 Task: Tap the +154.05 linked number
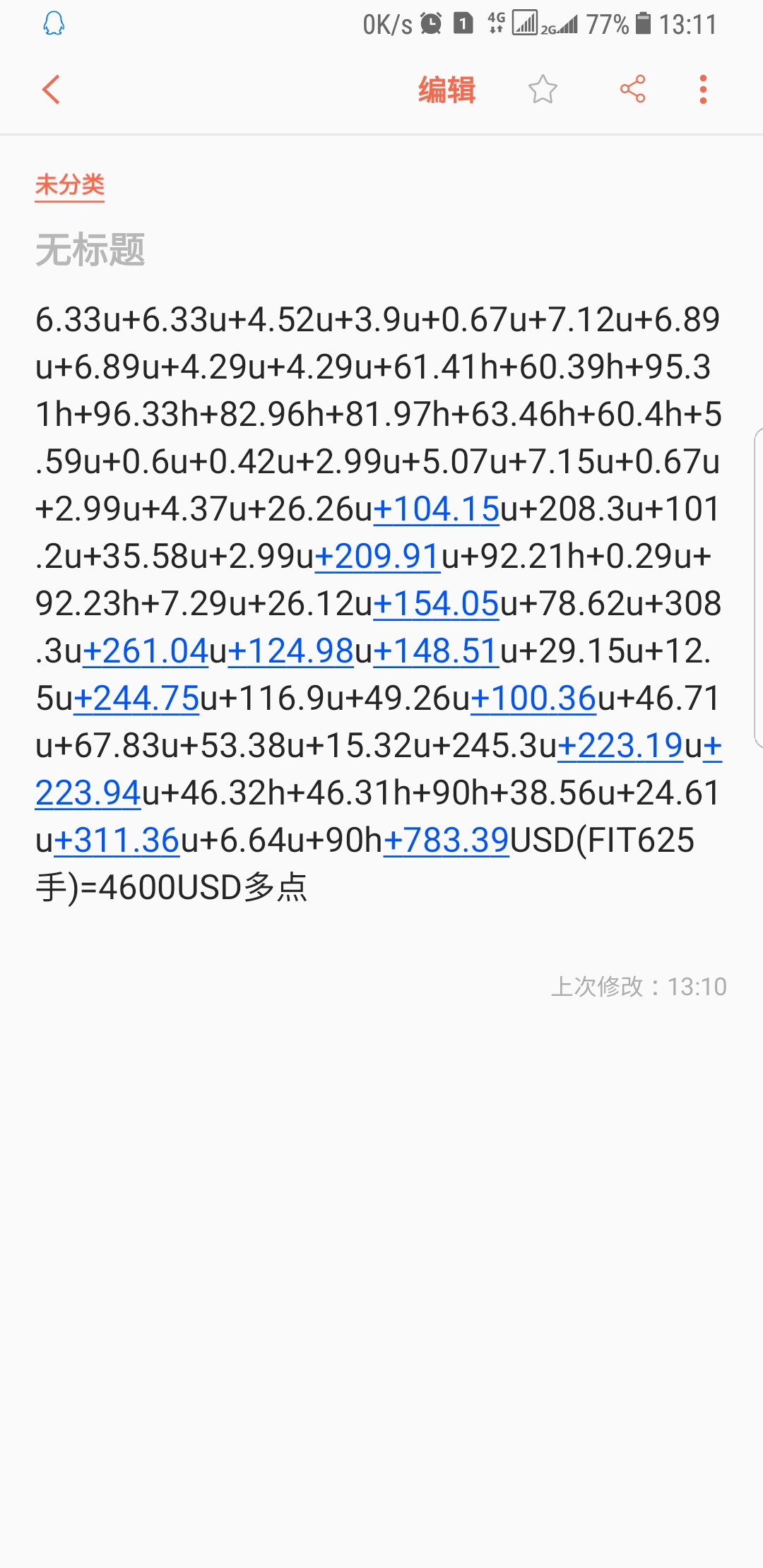(x=437, y=604)
